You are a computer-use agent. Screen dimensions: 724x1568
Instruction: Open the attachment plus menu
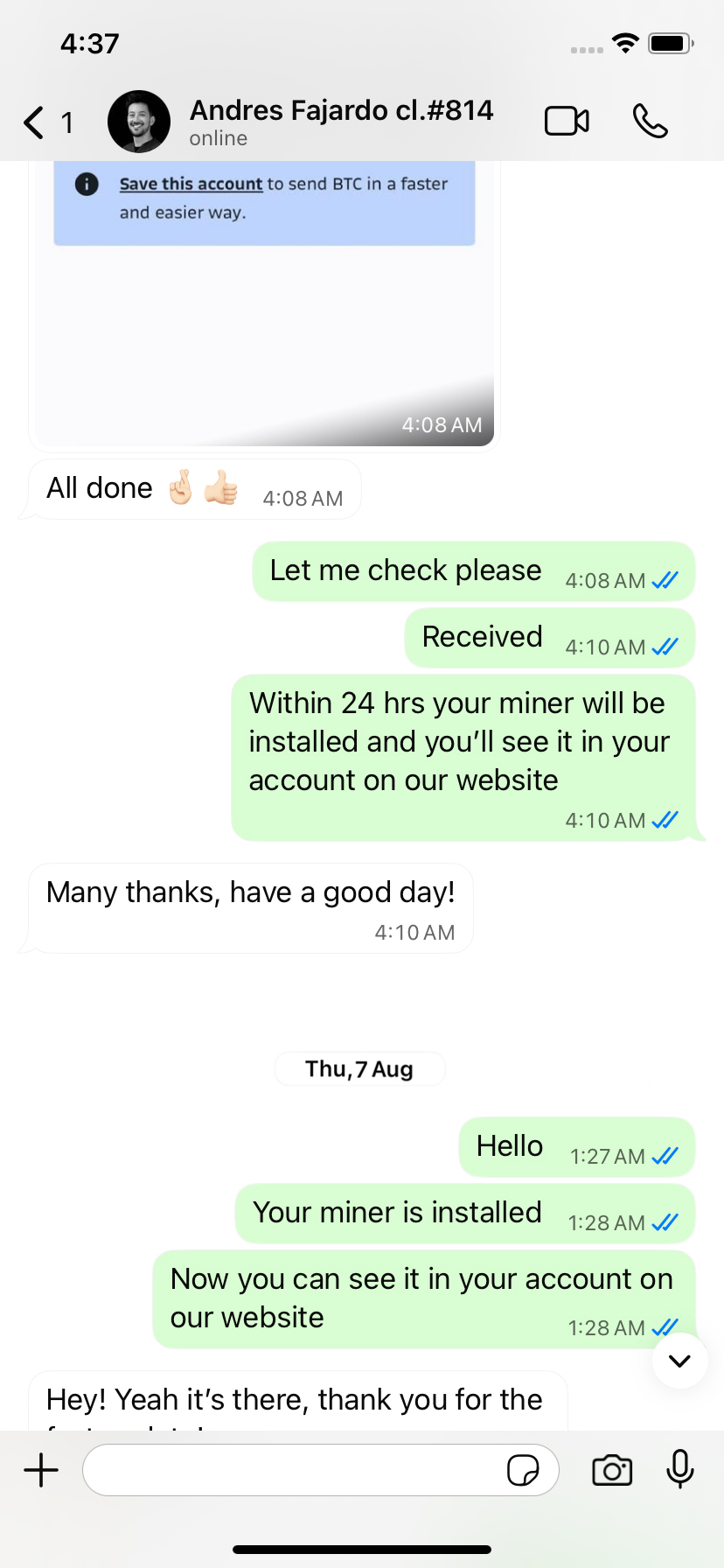pos(41,1470)
